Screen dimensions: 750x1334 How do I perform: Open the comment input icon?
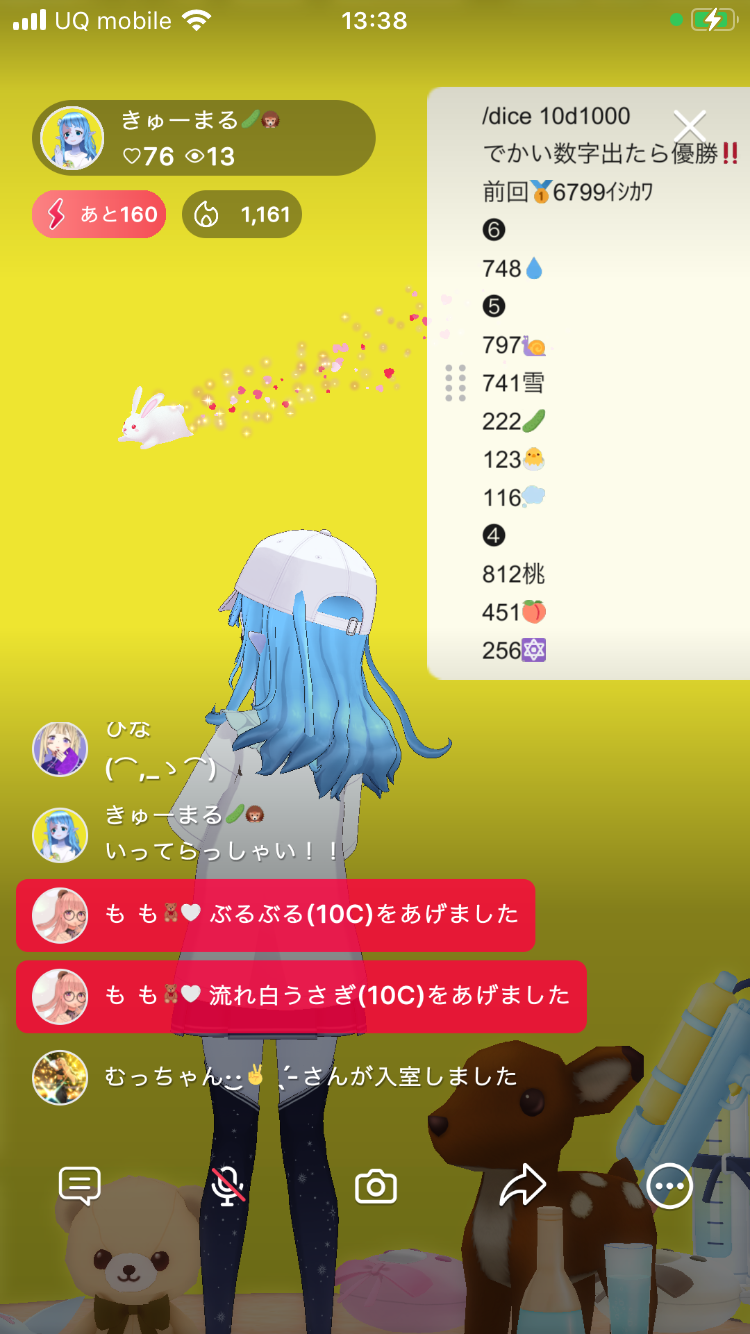(x=80, y=1186)
